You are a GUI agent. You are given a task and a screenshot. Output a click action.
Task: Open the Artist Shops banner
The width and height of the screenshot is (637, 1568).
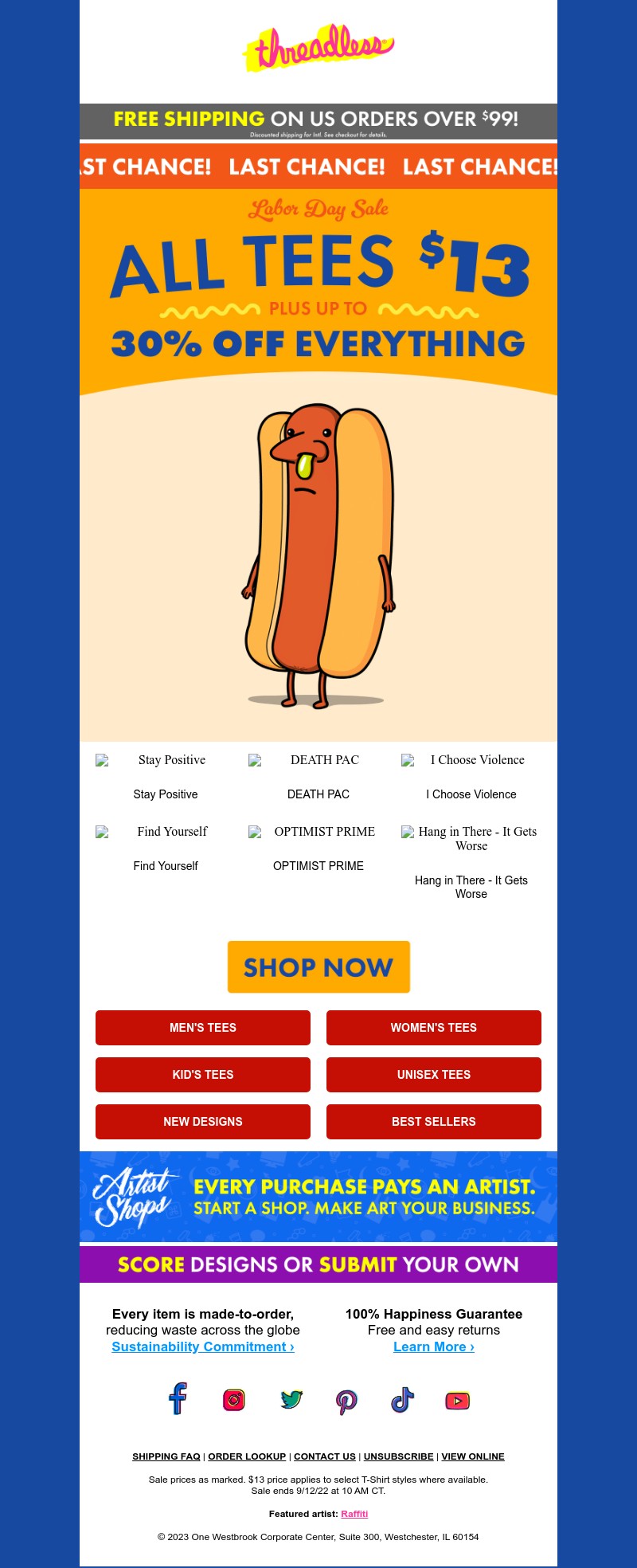[318, 1197]
